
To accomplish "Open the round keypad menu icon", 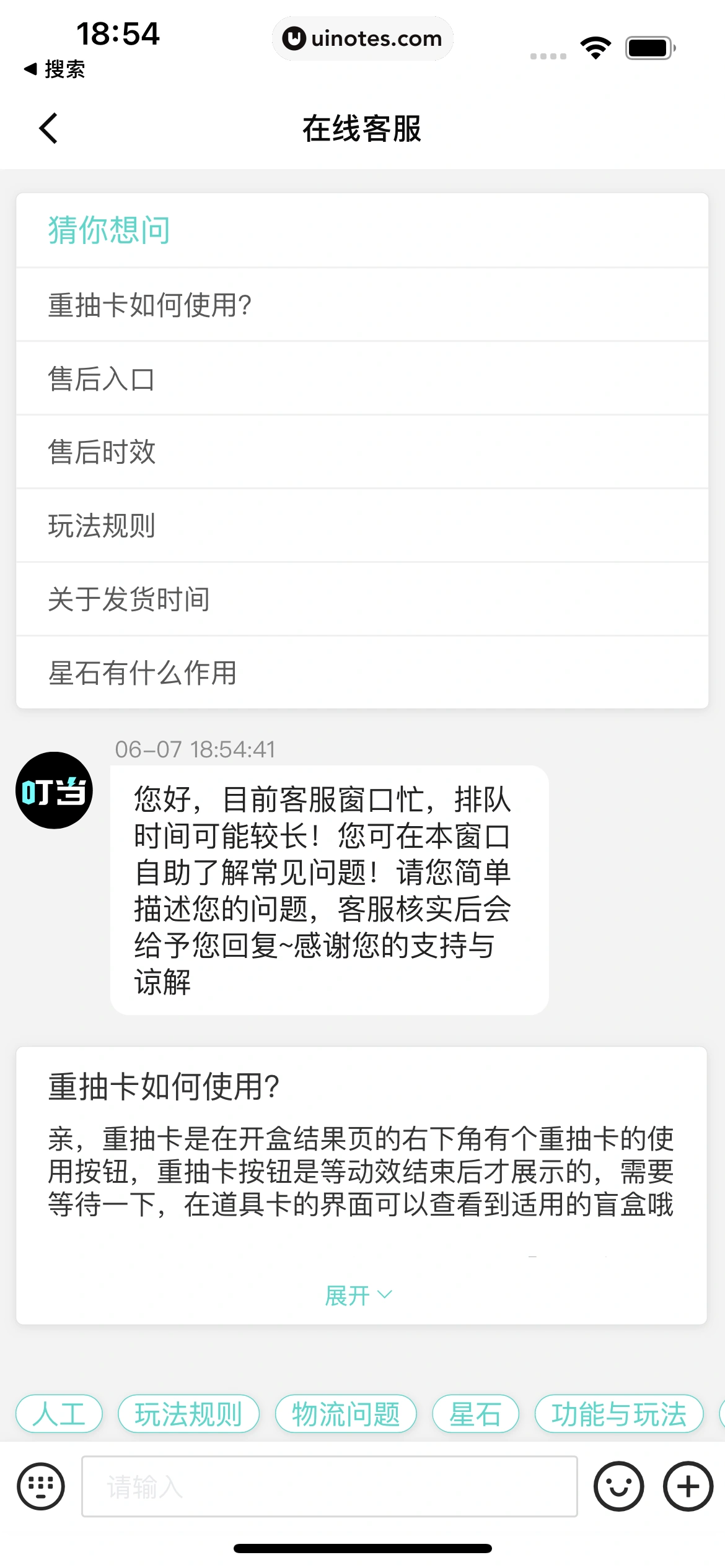I will [x=41, y=1486].
